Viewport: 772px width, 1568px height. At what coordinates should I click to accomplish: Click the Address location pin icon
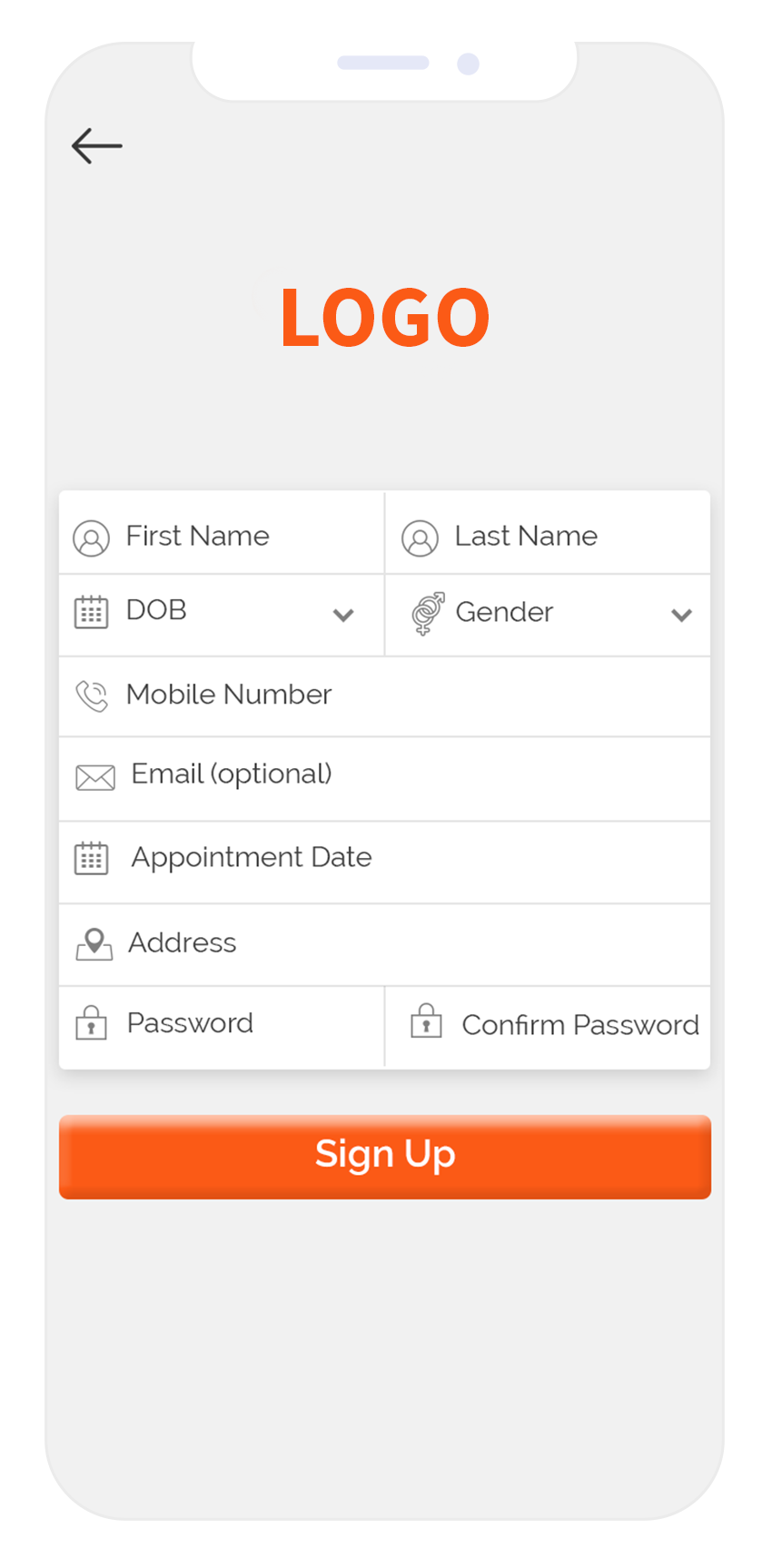94,943
